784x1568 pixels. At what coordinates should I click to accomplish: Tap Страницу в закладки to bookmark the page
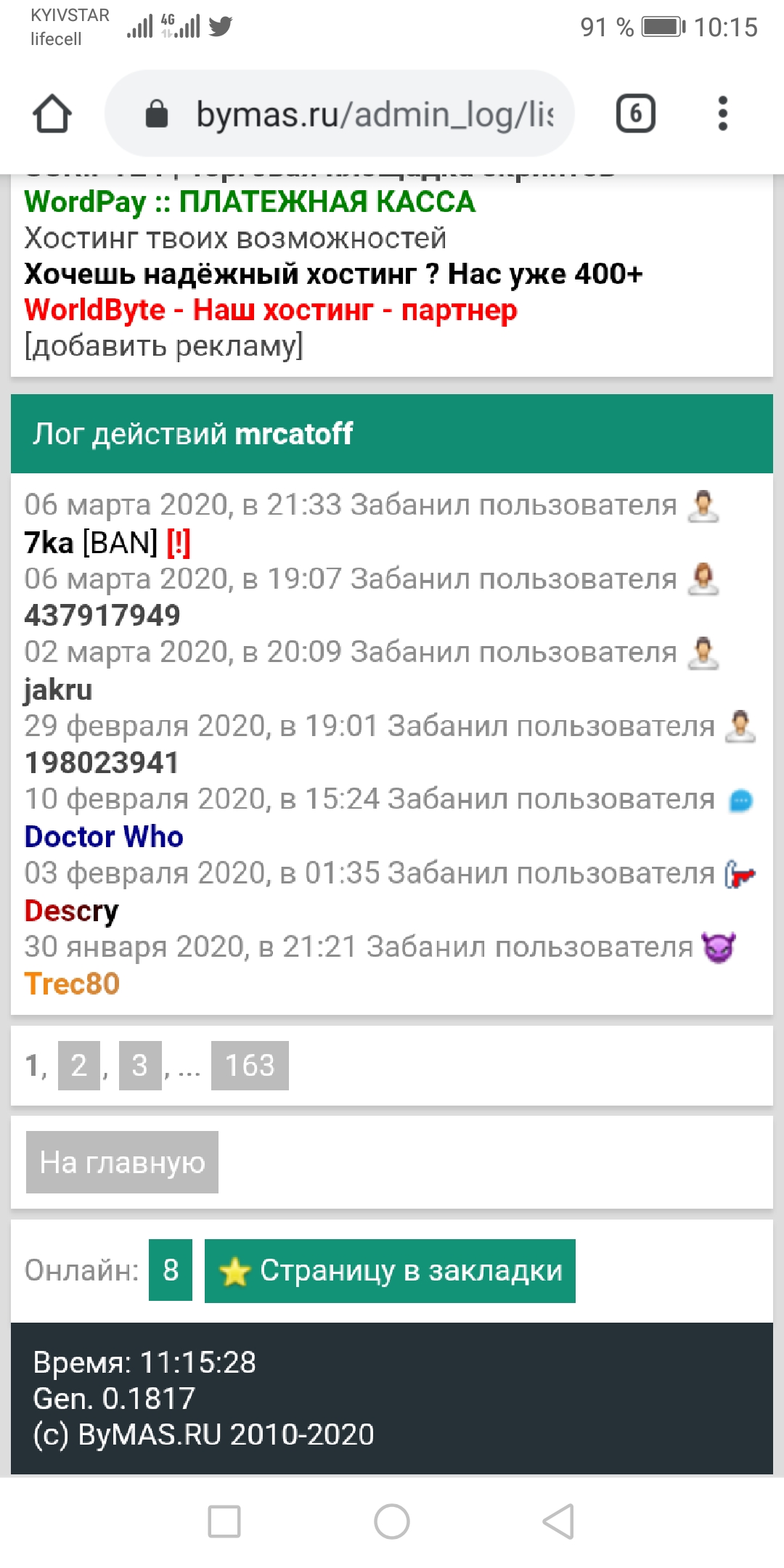[x=390, y=1271]
